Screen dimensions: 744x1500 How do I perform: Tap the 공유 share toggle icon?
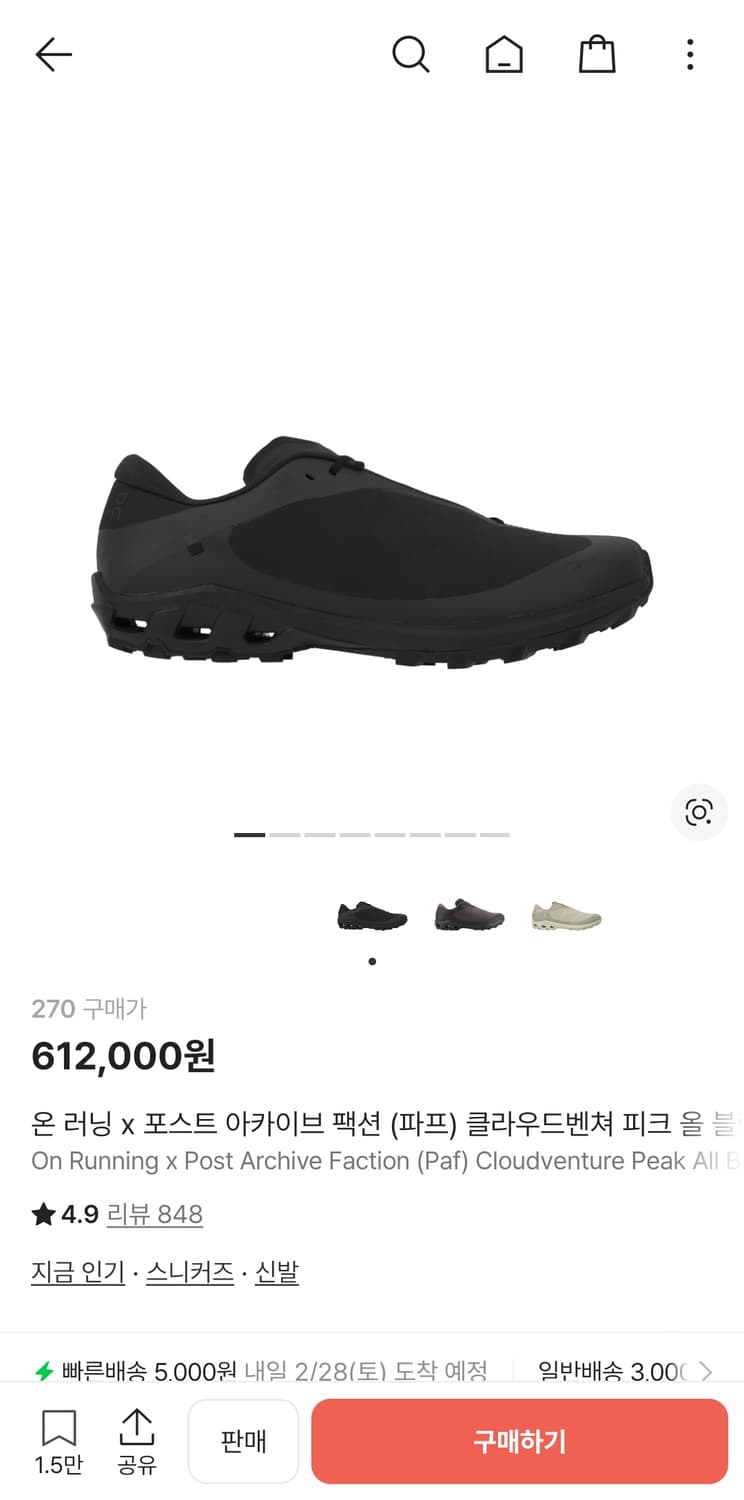[x=136, y=1429]
